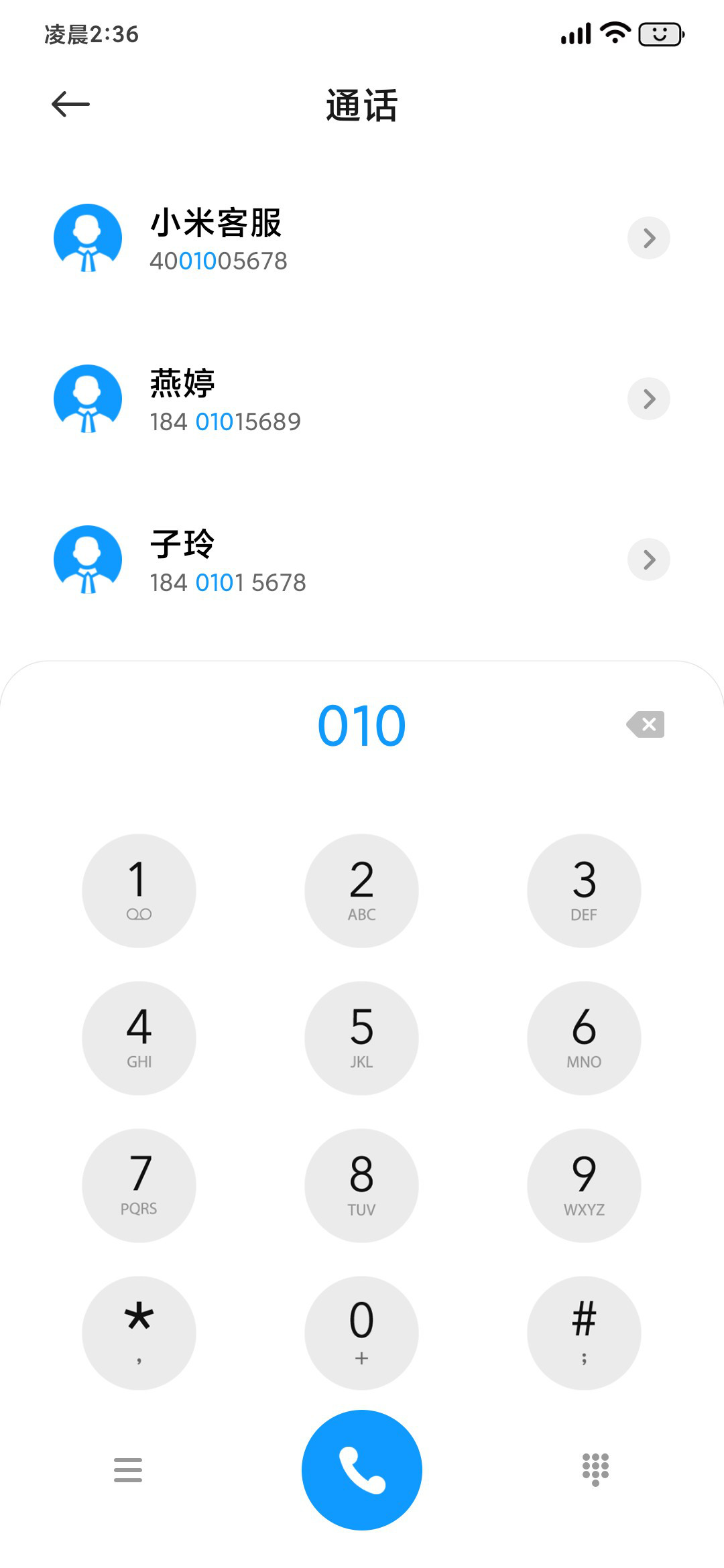Open details arrow for 子玲
Image resolution: width=724 pixels, height=1568 pixels.
click(649, 560)
